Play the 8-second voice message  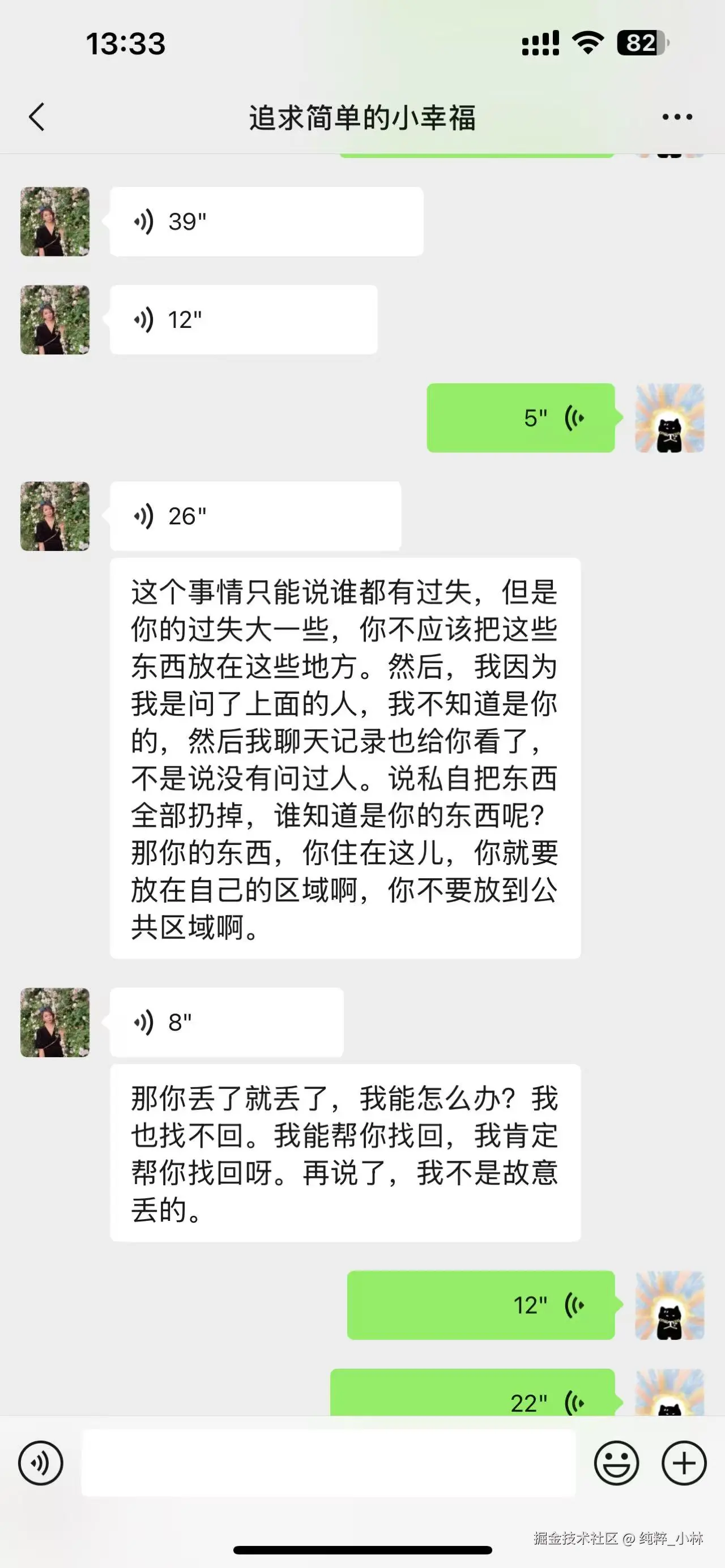225,1022
